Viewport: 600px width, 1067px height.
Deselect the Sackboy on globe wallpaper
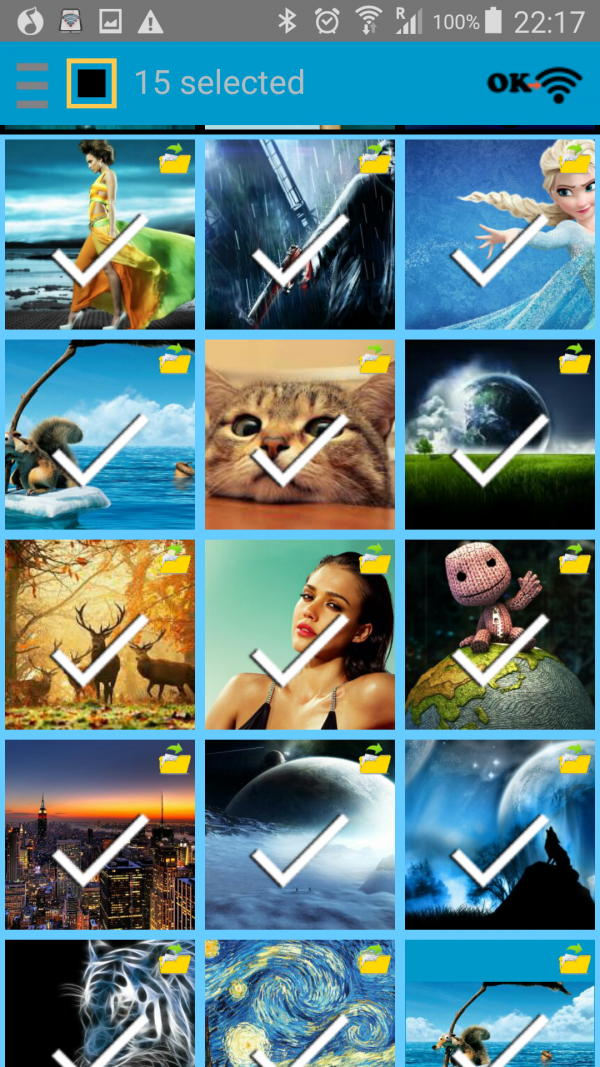(500, 634)
